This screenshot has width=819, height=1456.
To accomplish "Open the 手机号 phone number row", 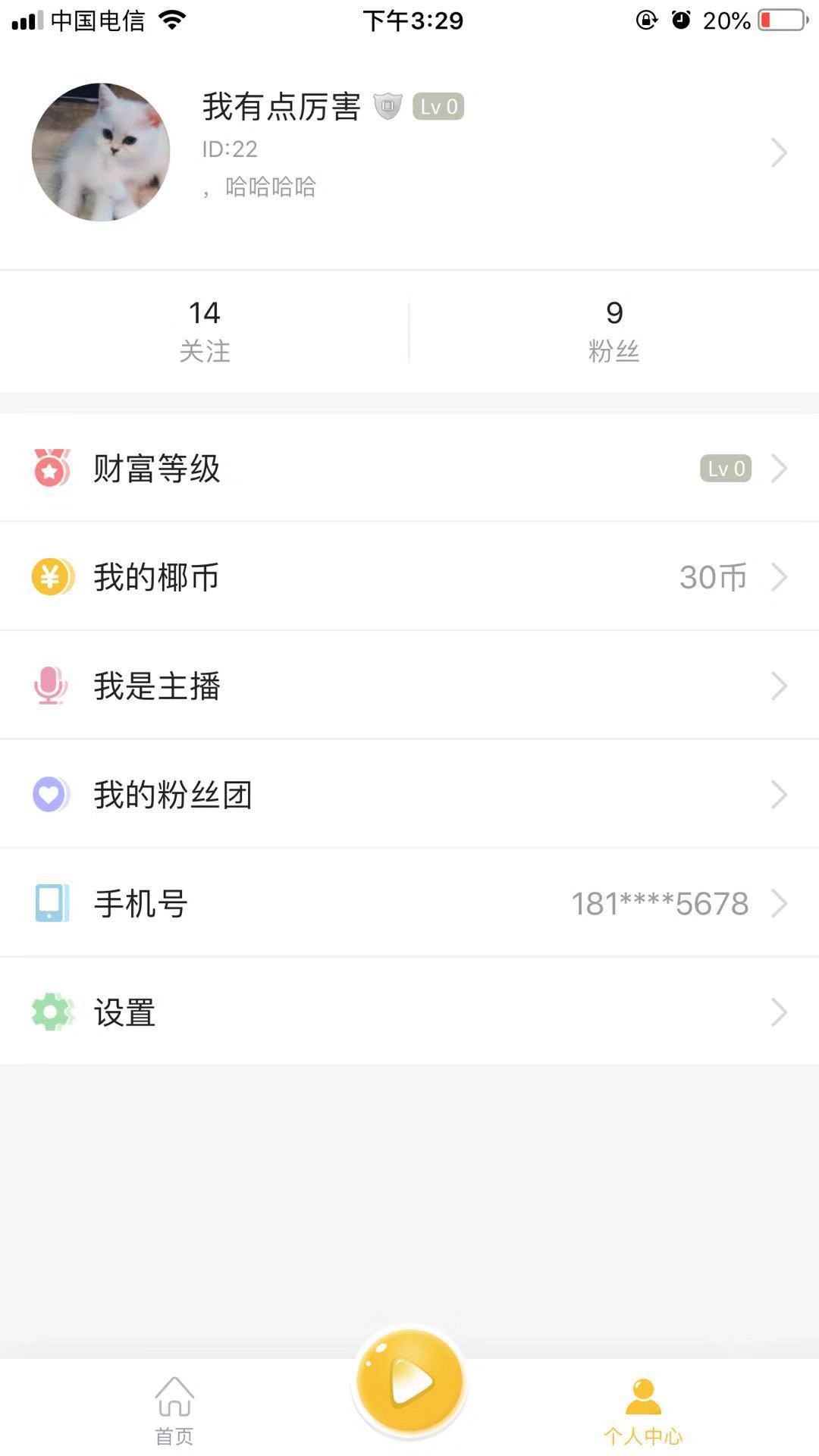I will (x=409, y=903).
